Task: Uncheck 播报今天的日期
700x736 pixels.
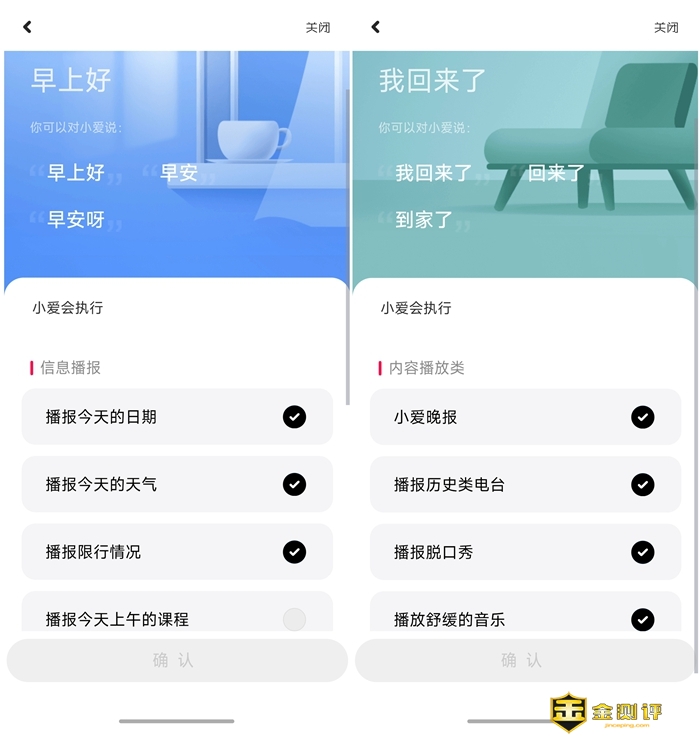Action: click(294, 417)
